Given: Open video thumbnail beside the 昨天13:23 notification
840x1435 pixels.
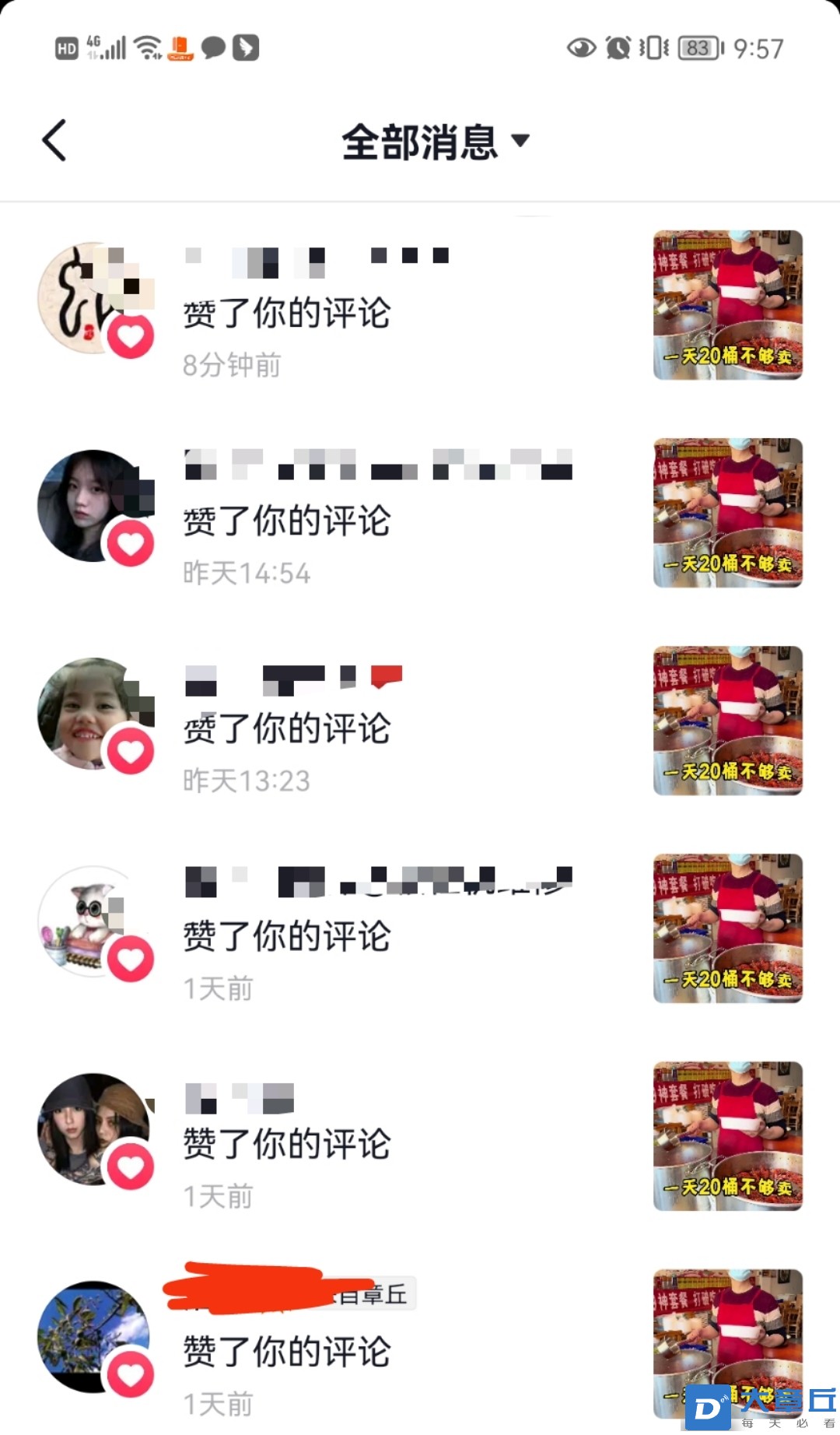Looking at the screenshot, I should point(727,721).
